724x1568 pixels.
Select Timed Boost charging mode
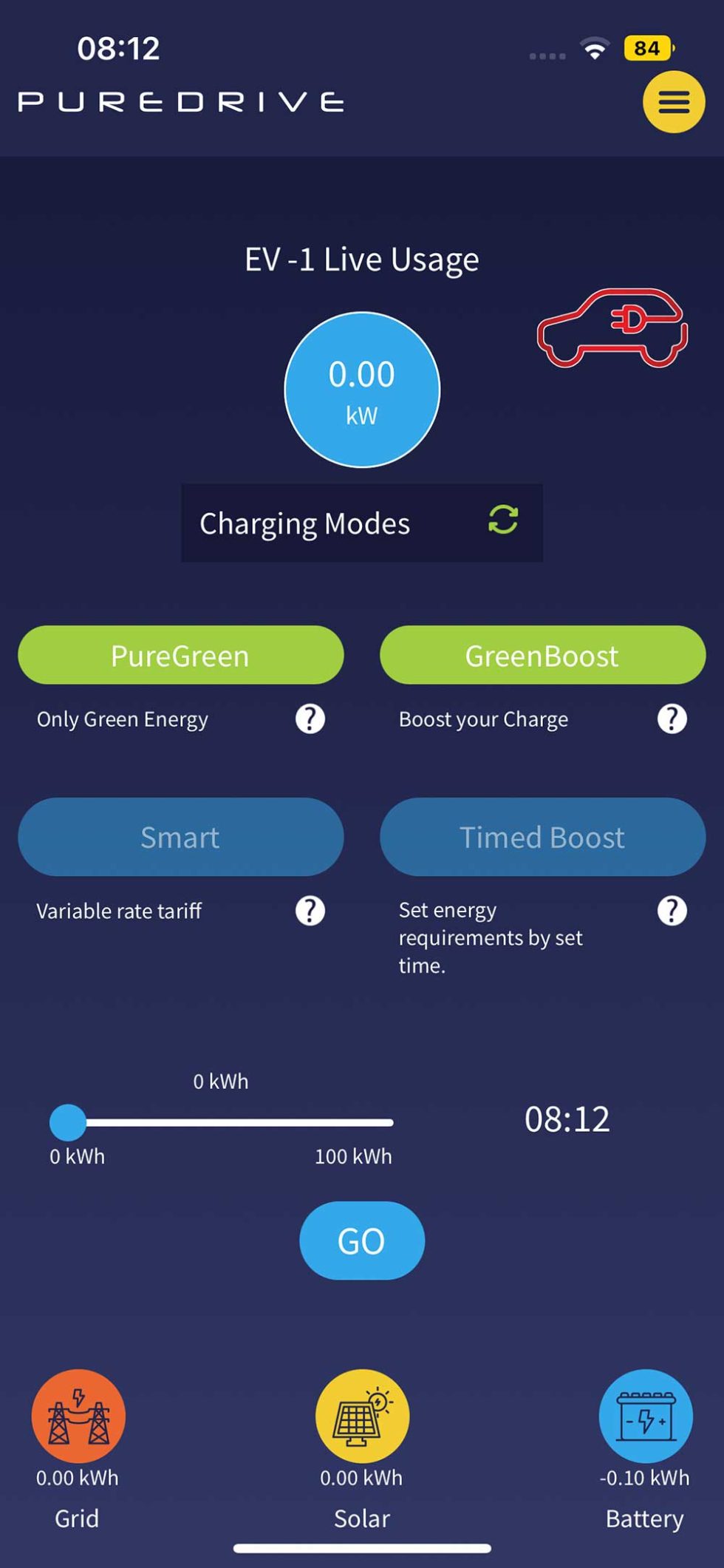tap(542, 837)
